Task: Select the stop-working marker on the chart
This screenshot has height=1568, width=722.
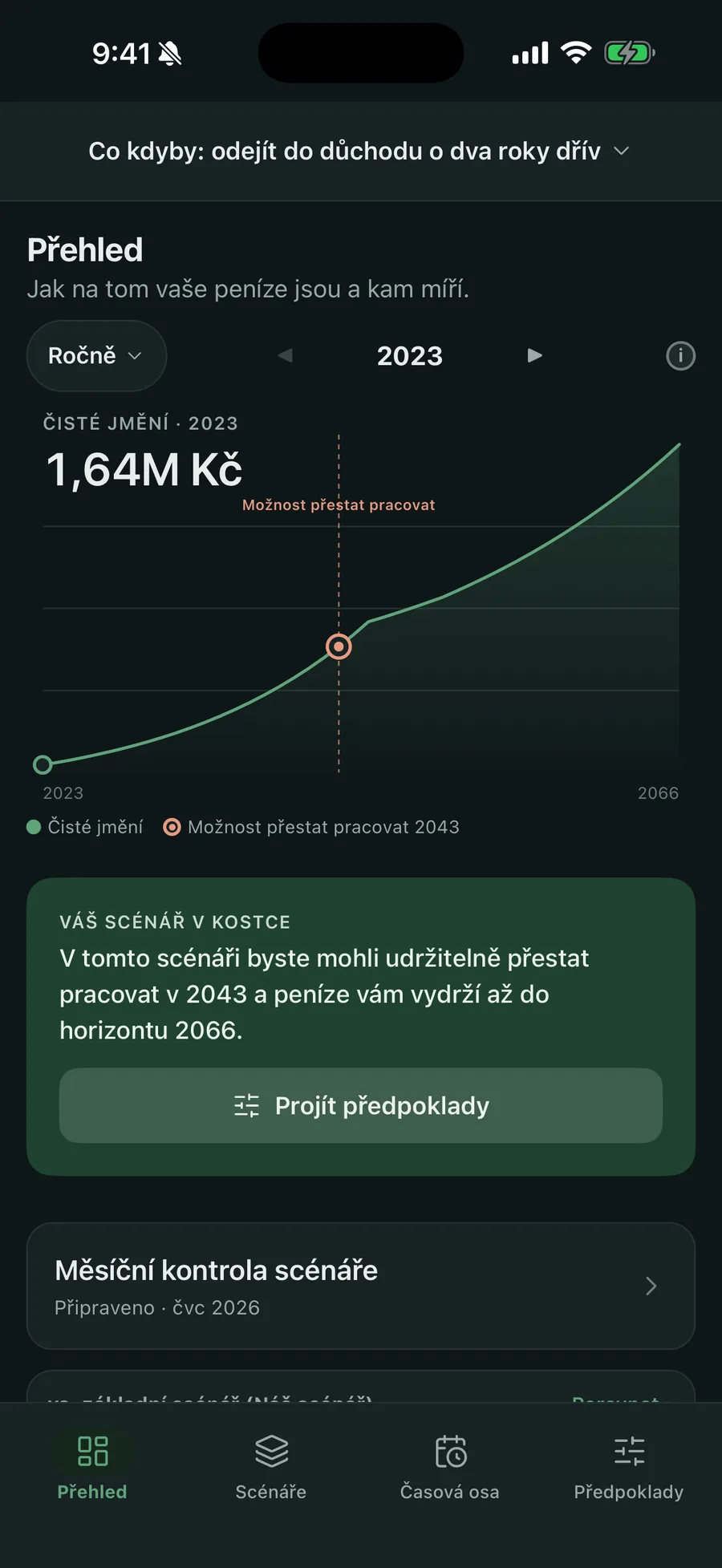Action: point(339,646)
